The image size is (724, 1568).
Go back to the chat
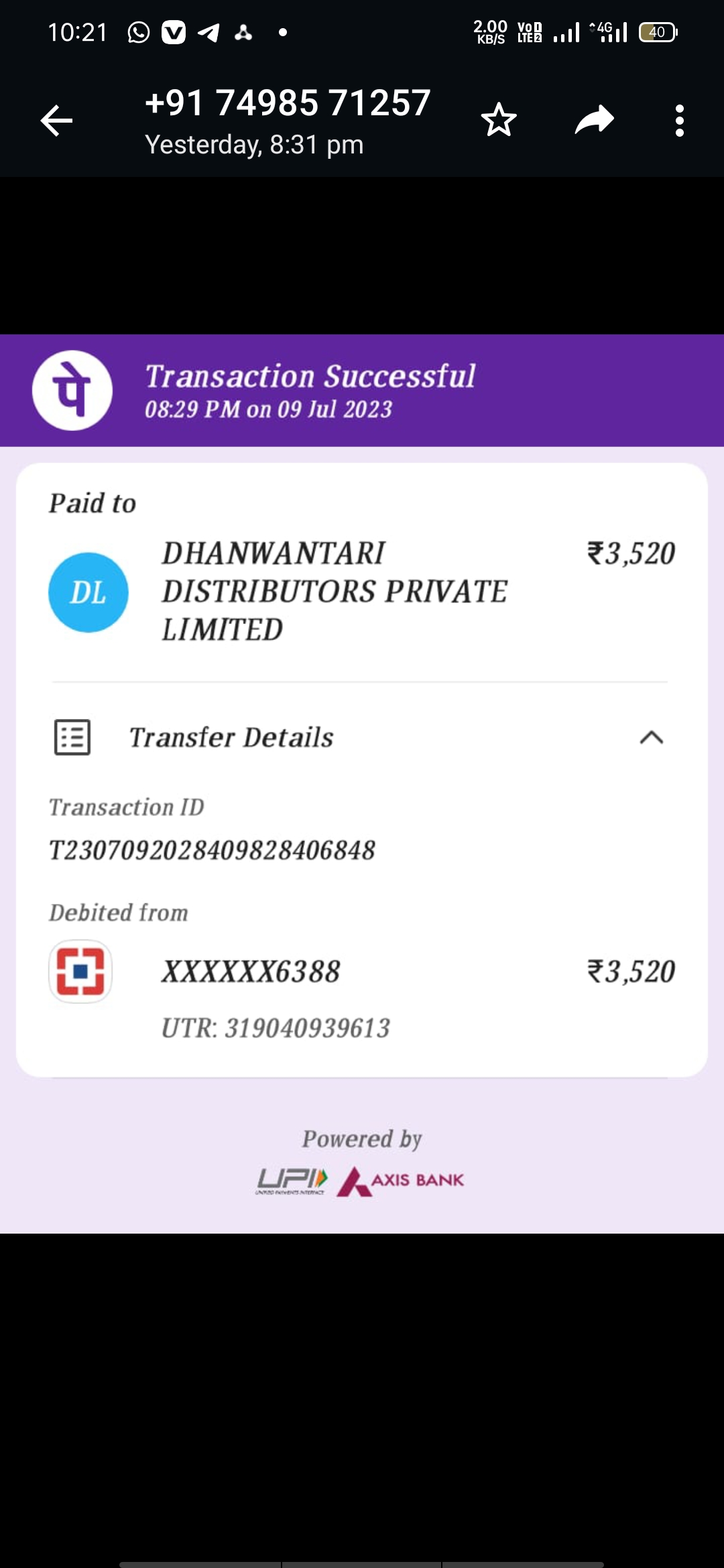[x=56, y=121]
